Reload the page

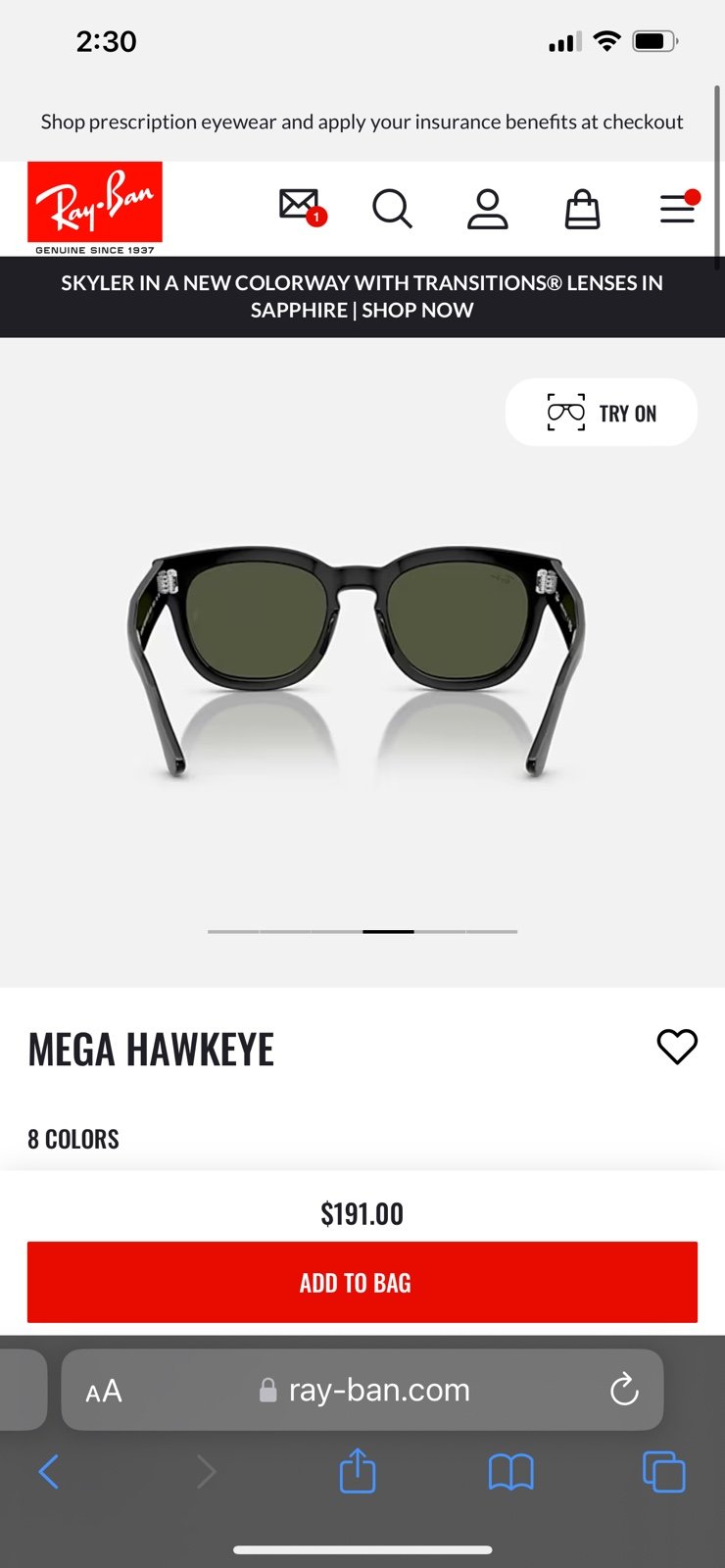[x=624, y=1390]
